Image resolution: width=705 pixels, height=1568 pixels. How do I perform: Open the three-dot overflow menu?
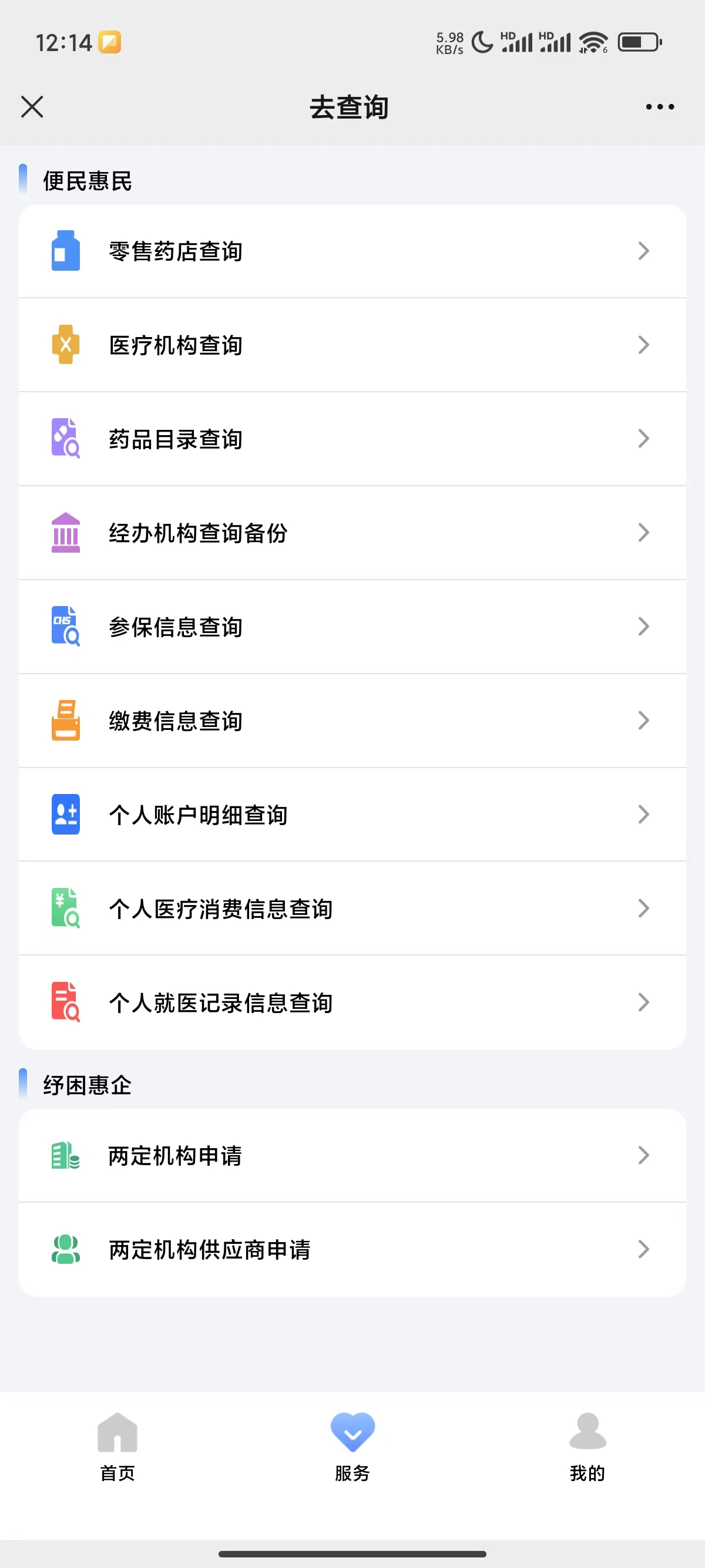(x=659, y=107)
